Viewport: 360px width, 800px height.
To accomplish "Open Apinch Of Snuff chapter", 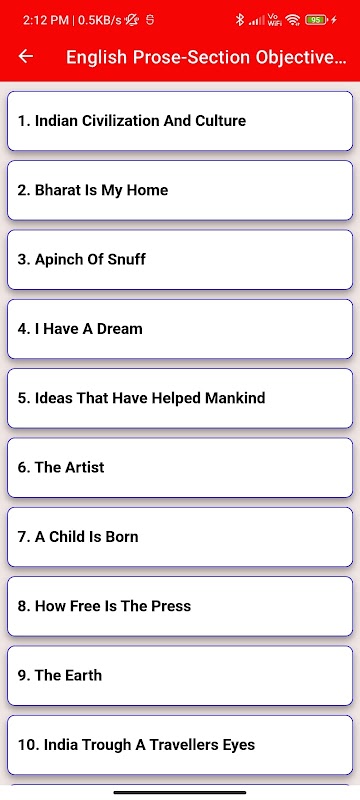I will (180, 260).
